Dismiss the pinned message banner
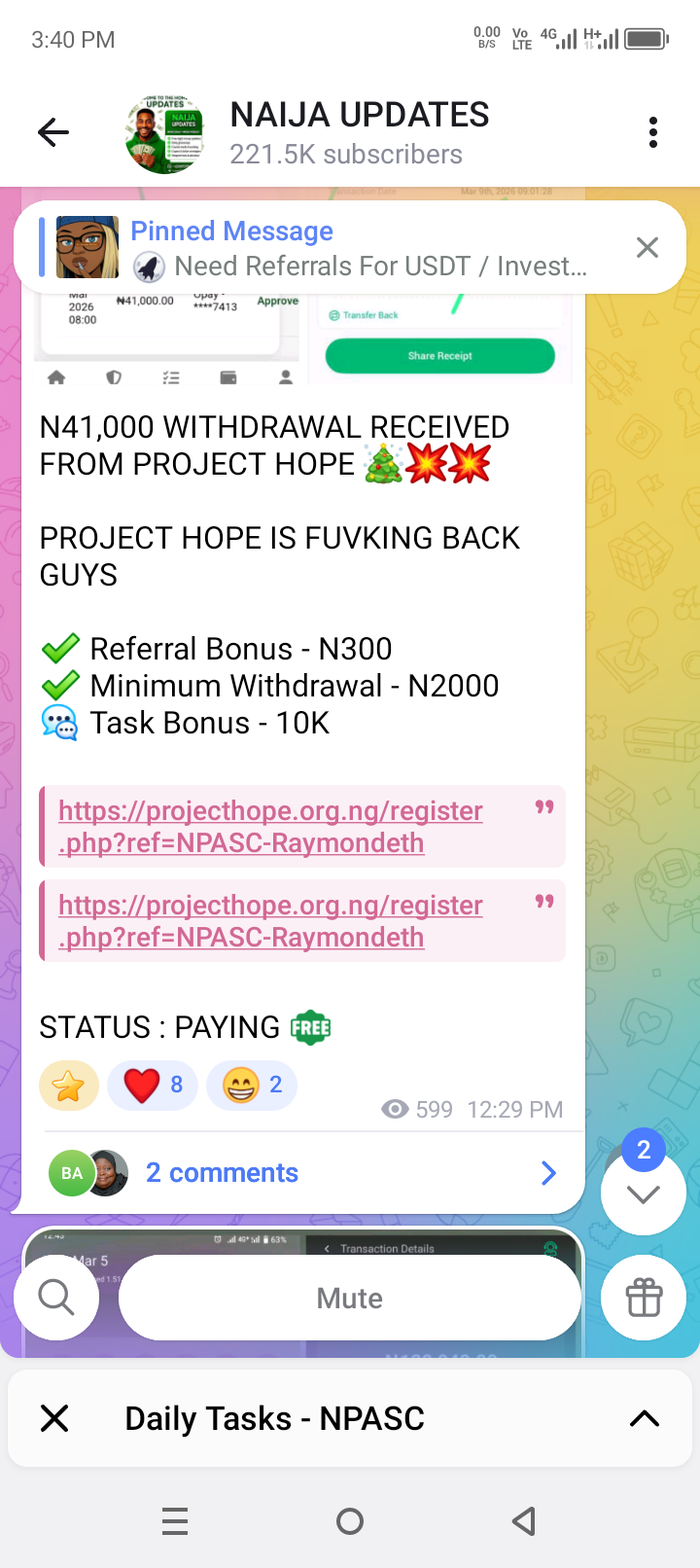The width and height of the screenshot is (700, 1568). coord(647,248)
